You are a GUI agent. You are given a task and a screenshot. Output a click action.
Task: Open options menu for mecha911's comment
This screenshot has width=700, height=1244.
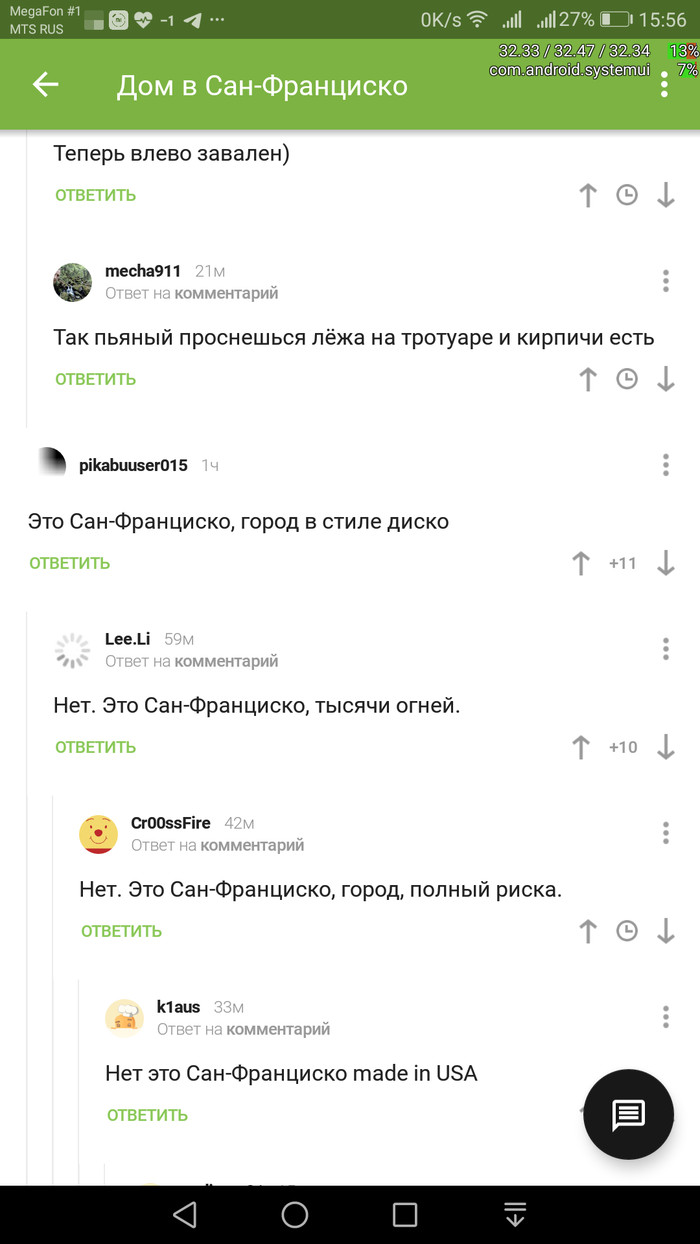(x=665, y=281)
